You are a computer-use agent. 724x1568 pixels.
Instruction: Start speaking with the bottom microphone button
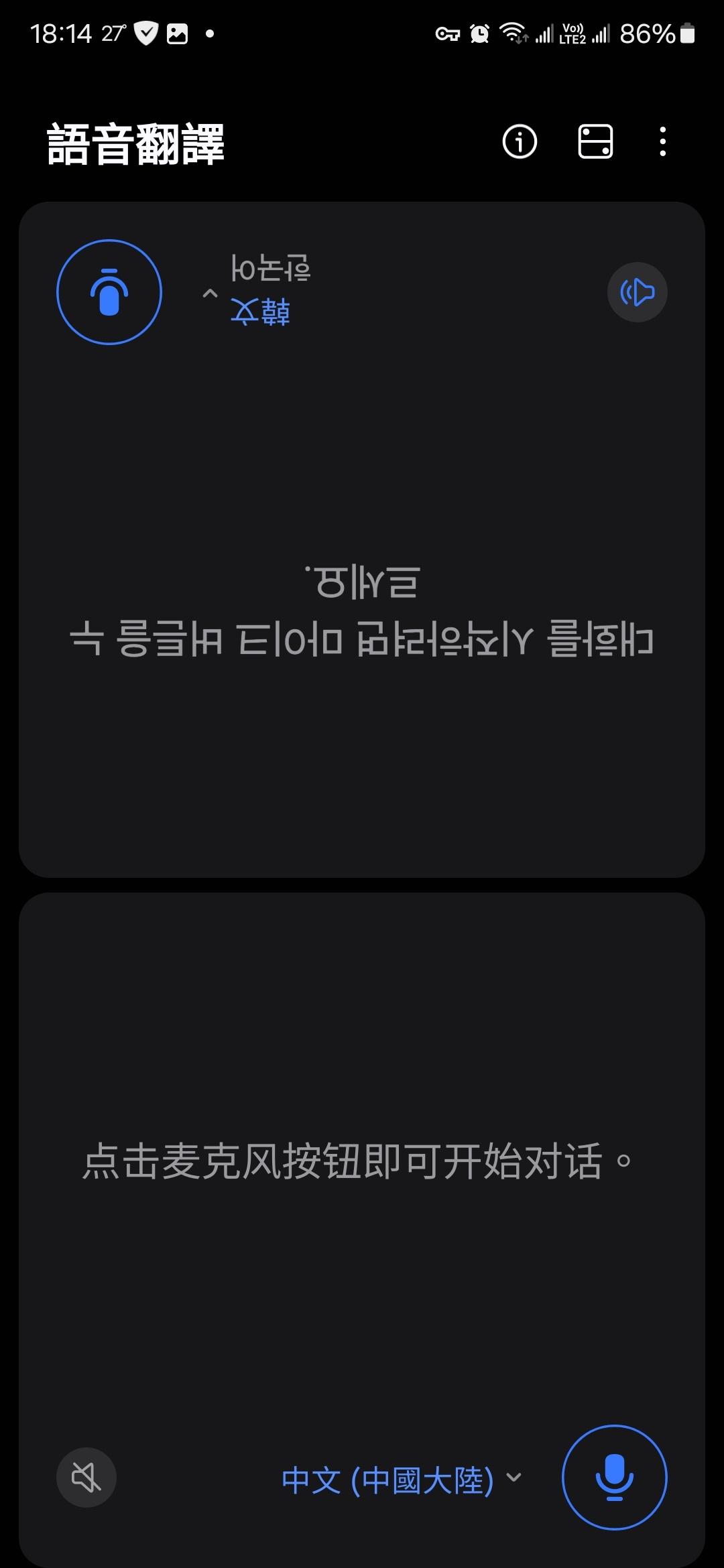(614, 1478)
